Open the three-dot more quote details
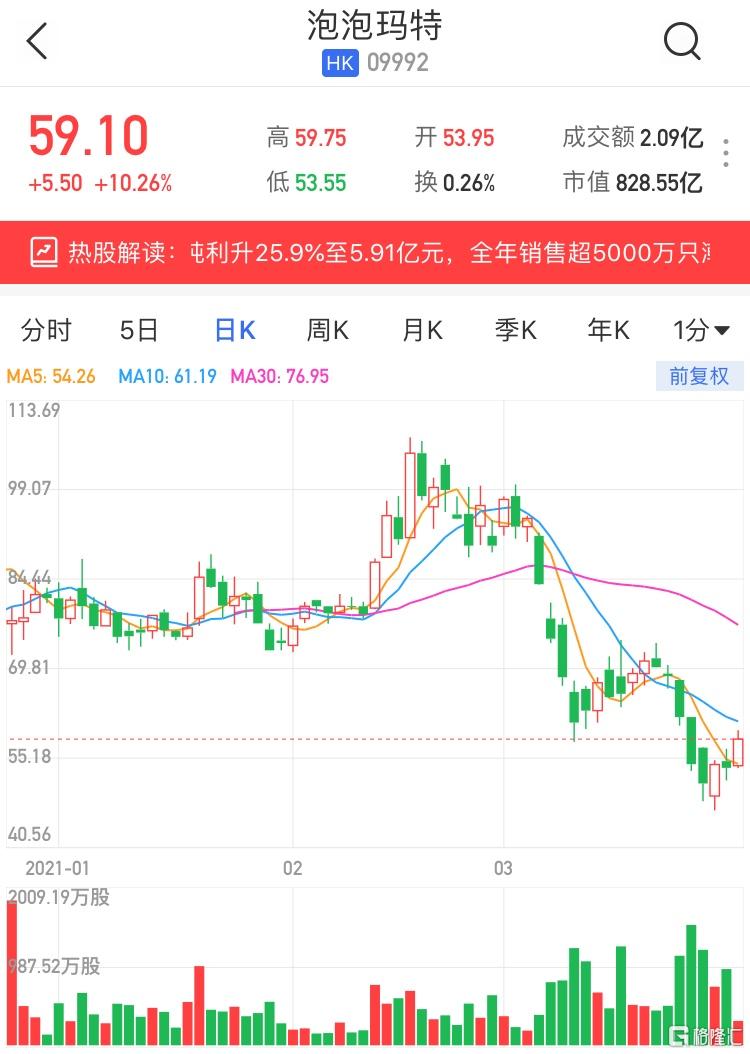This screenshot has height=1054, width=750. pos(727,153)
